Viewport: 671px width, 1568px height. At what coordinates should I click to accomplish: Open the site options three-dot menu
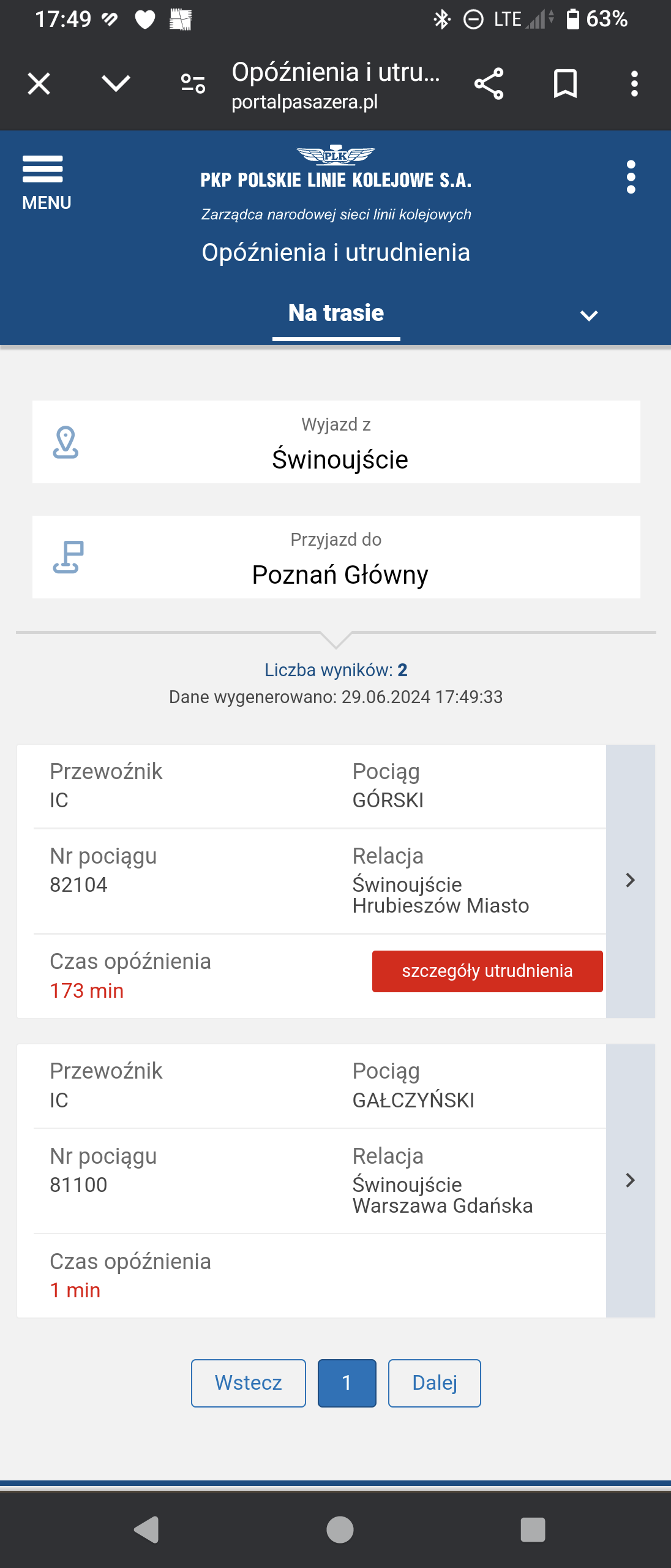tap(631, 178)
